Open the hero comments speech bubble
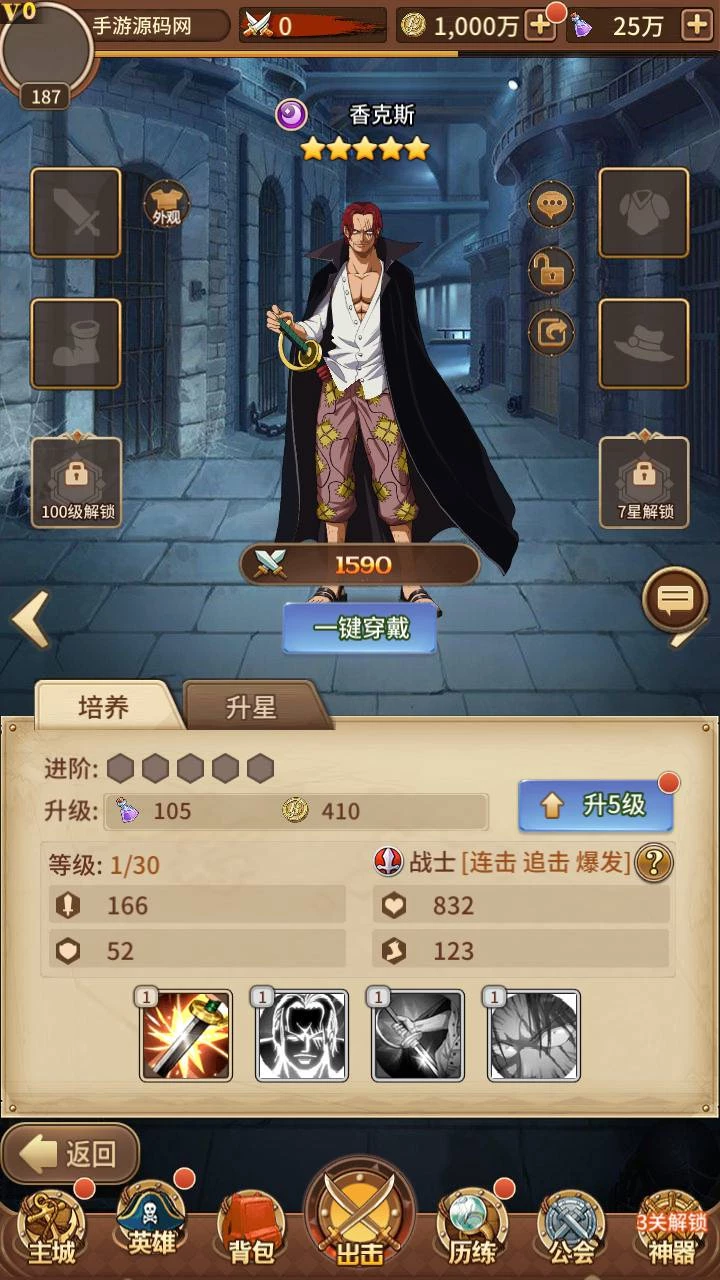Viewport: 720px width, 1280px height. pyautogui.click(x=551, y=206)
